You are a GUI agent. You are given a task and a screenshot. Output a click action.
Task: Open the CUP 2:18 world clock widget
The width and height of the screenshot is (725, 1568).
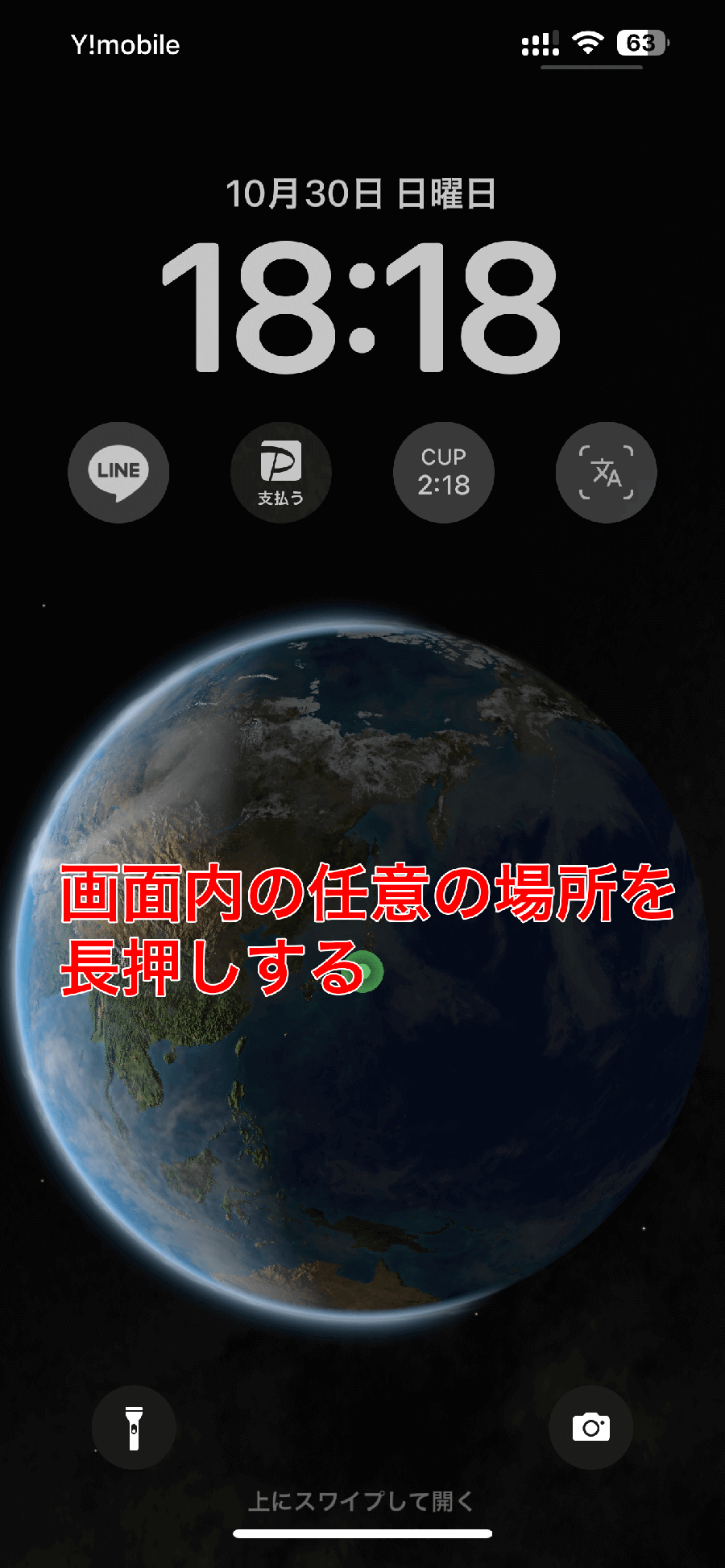443,473
